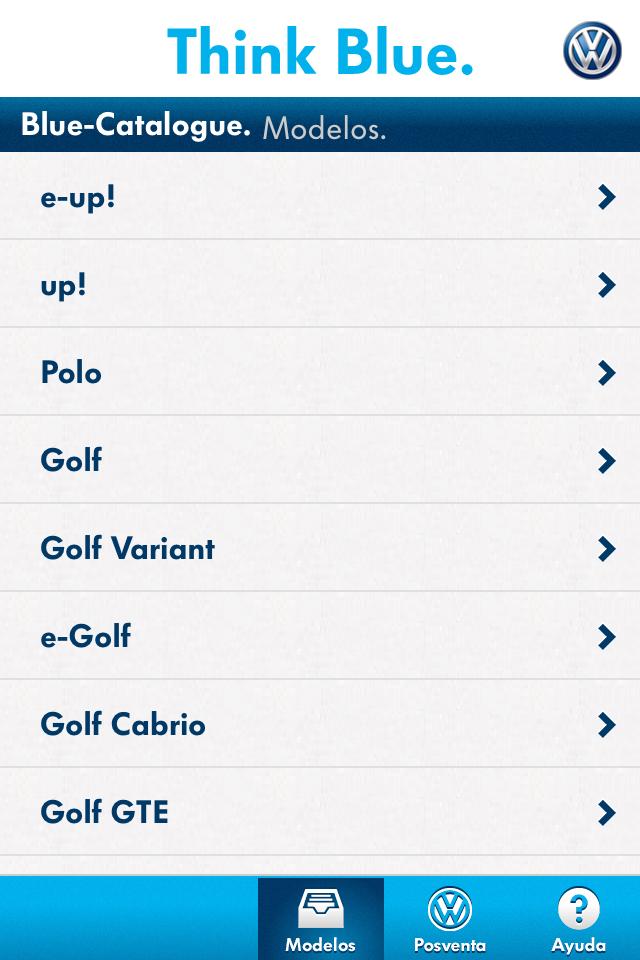Viewport: 640px width, 960px height.
Task: Open the Polo model details
Action: (x=320, y=373)
